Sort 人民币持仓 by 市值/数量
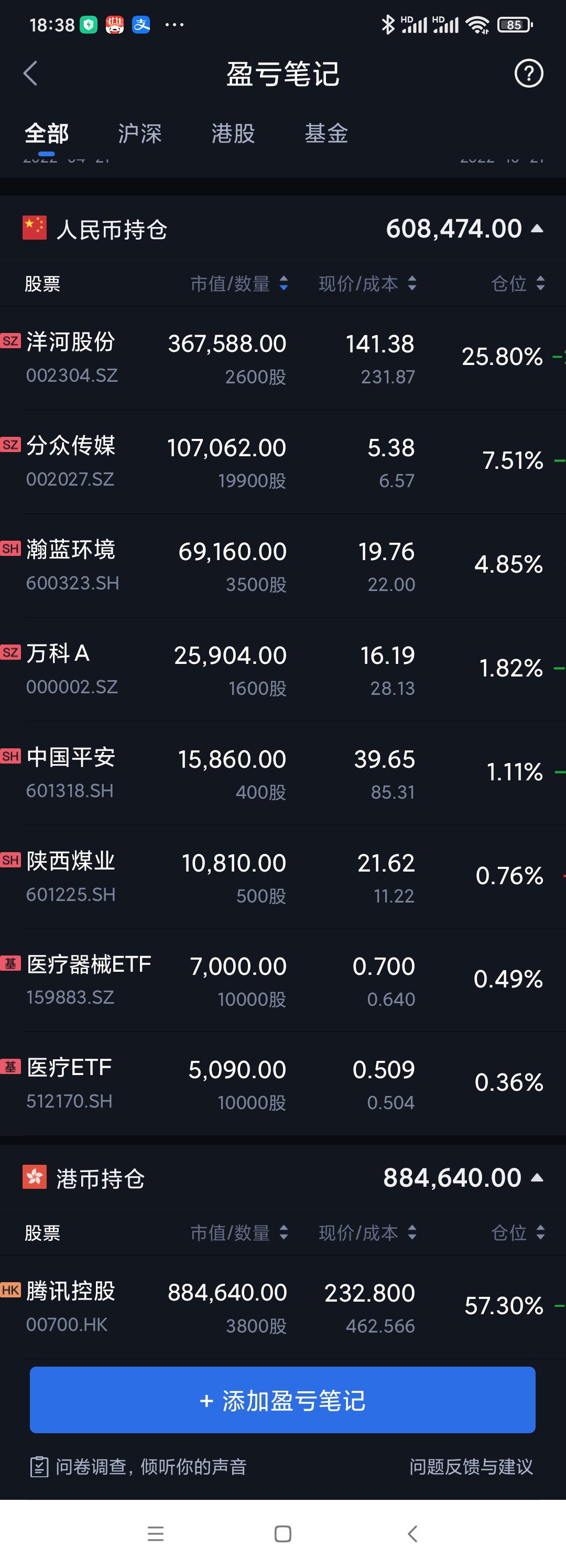Viewport: 566px width, 1568px height. click(x=239, y=284)
